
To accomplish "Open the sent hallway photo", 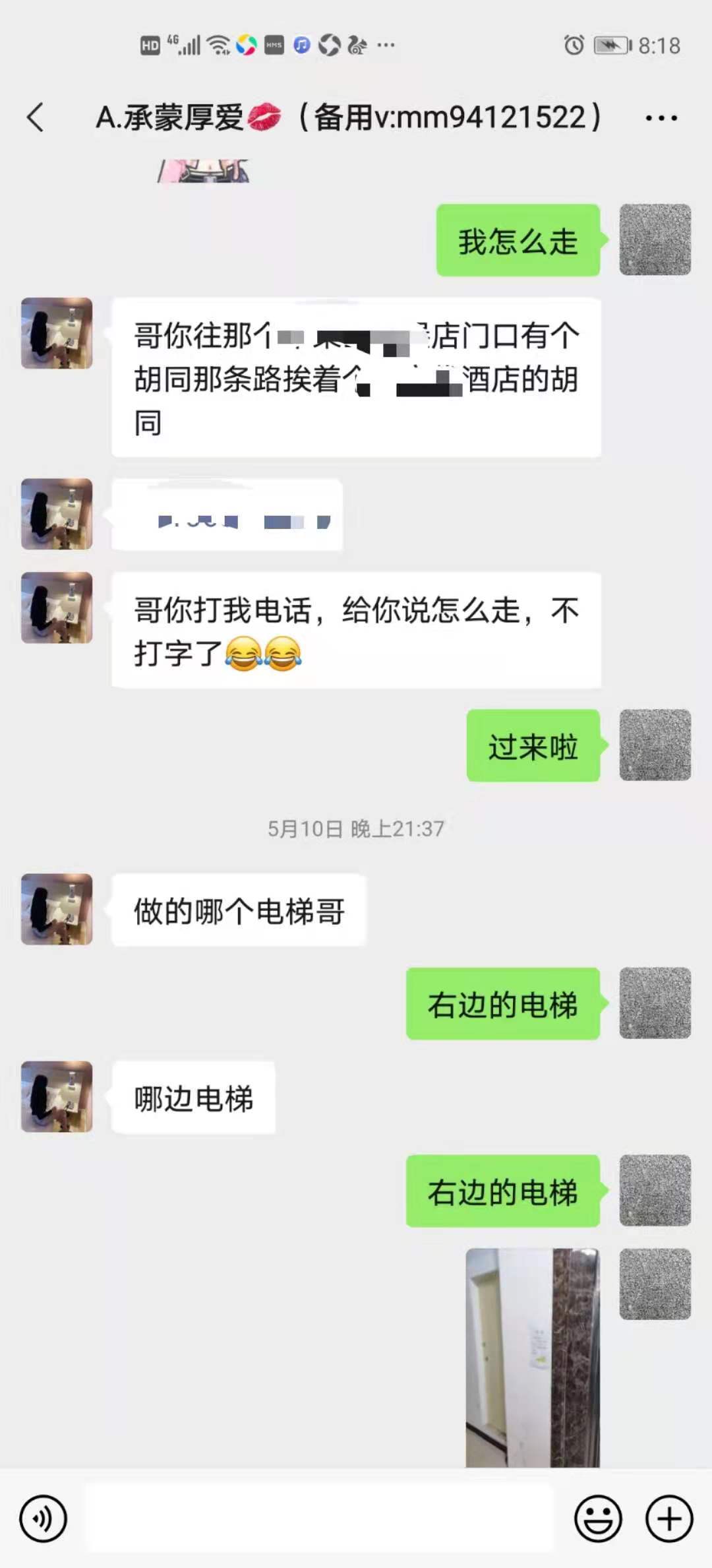I will click(533, 1357).
